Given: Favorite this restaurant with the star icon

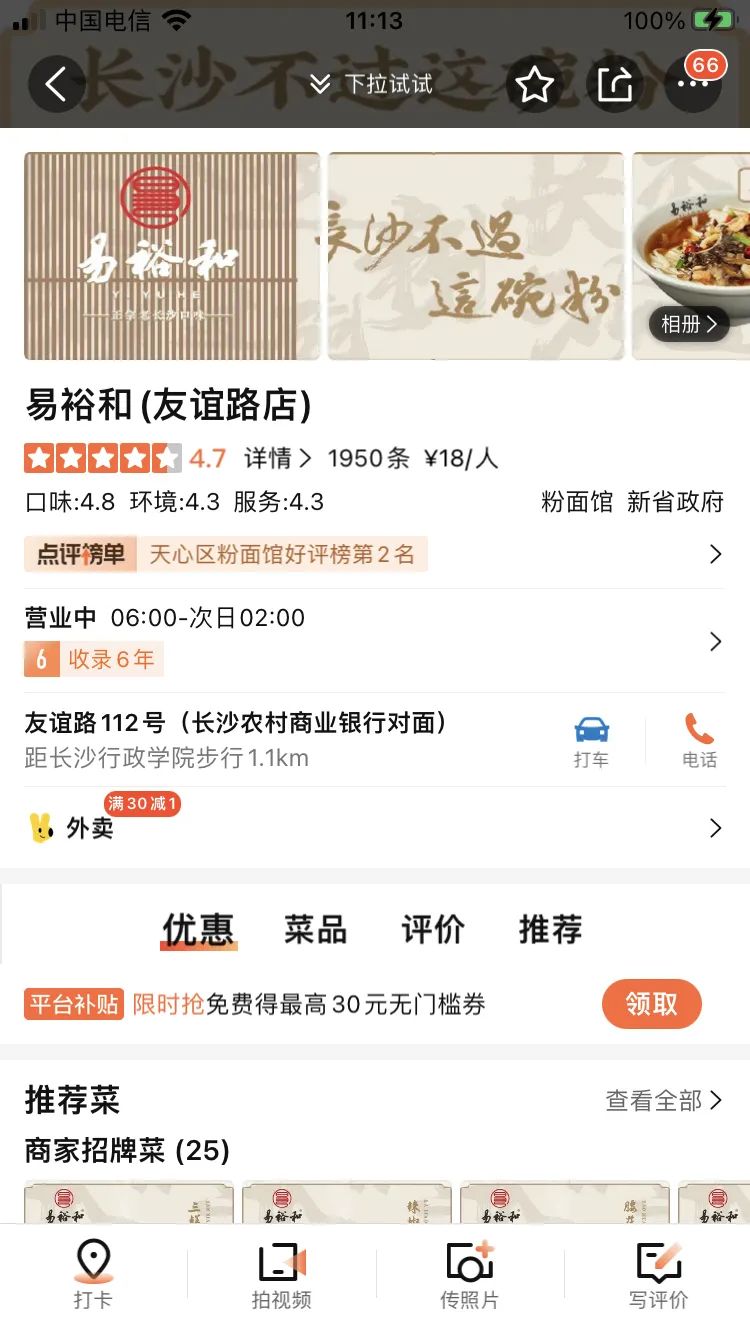Looking at the screenshot, I should click(x=534, y=85).
